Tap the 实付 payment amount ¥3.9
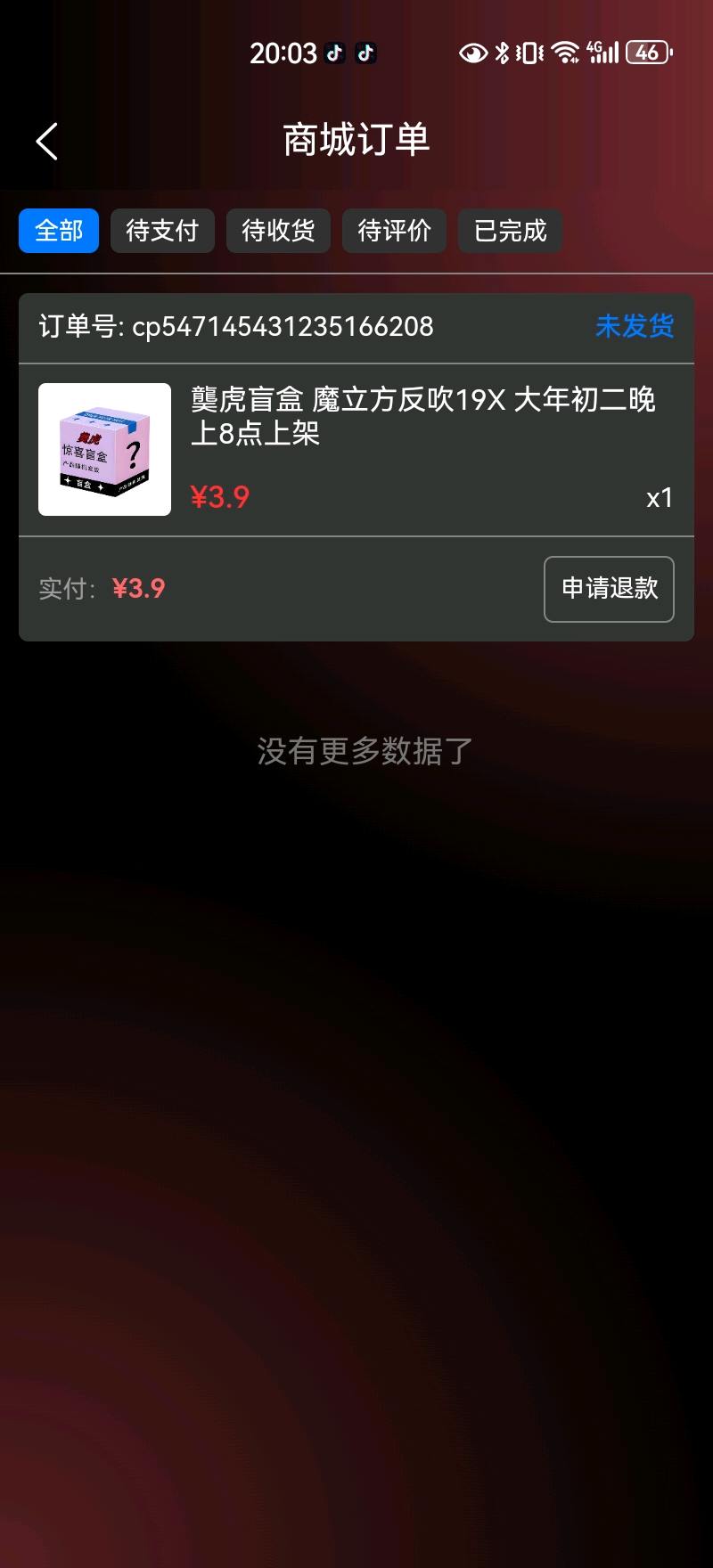The image size is (713, 1568). 139,589
